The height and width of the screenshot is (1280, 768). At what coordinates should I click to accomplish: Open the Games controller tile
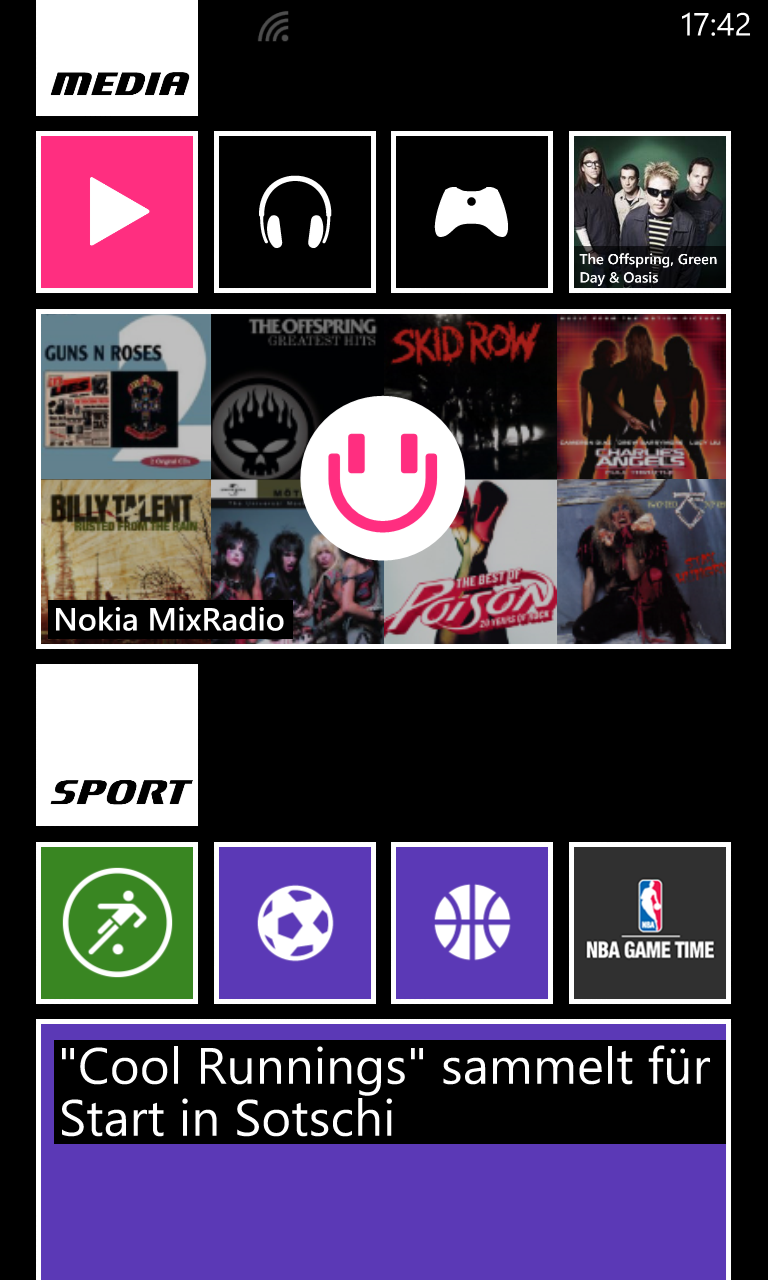click(x=472, y=212)
